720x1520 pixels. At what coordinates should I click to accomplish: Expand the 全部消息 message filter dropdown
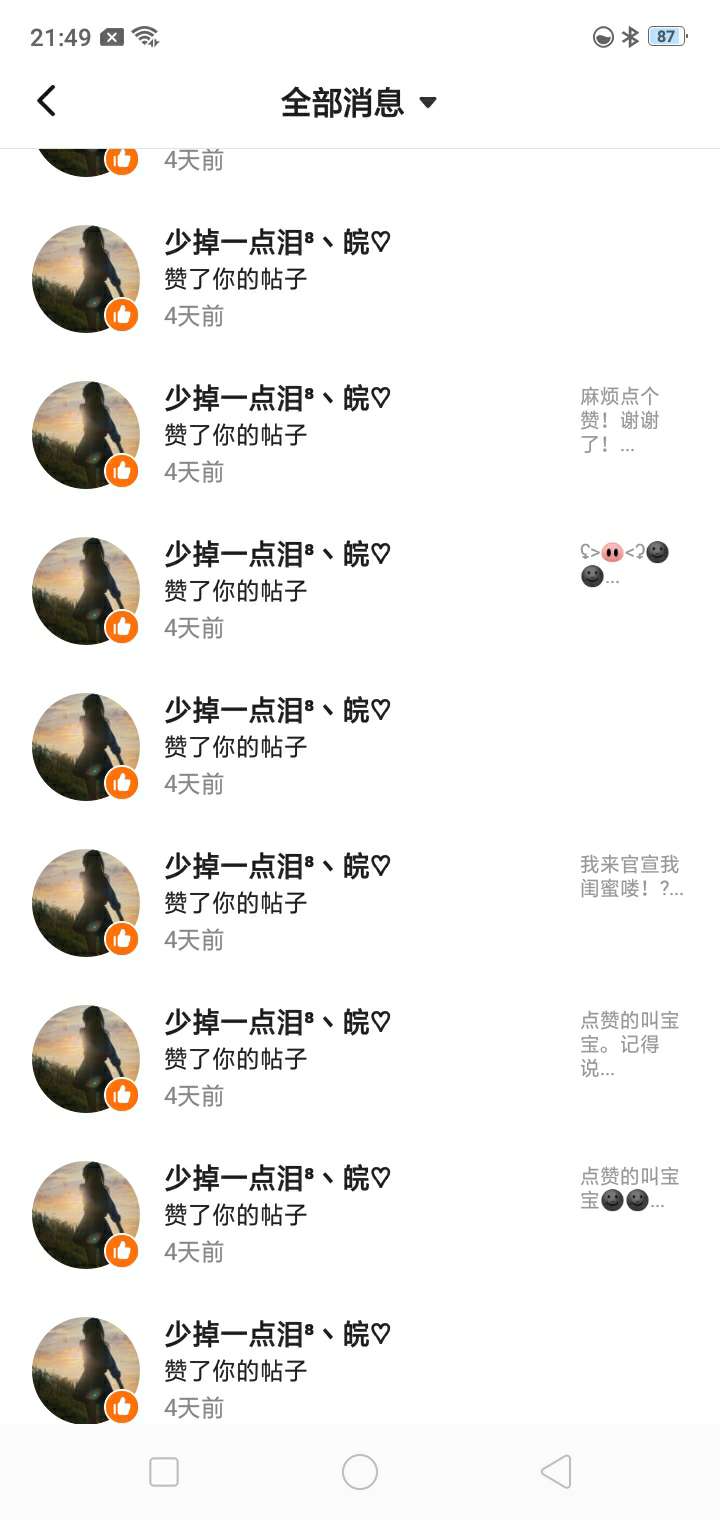358,102
